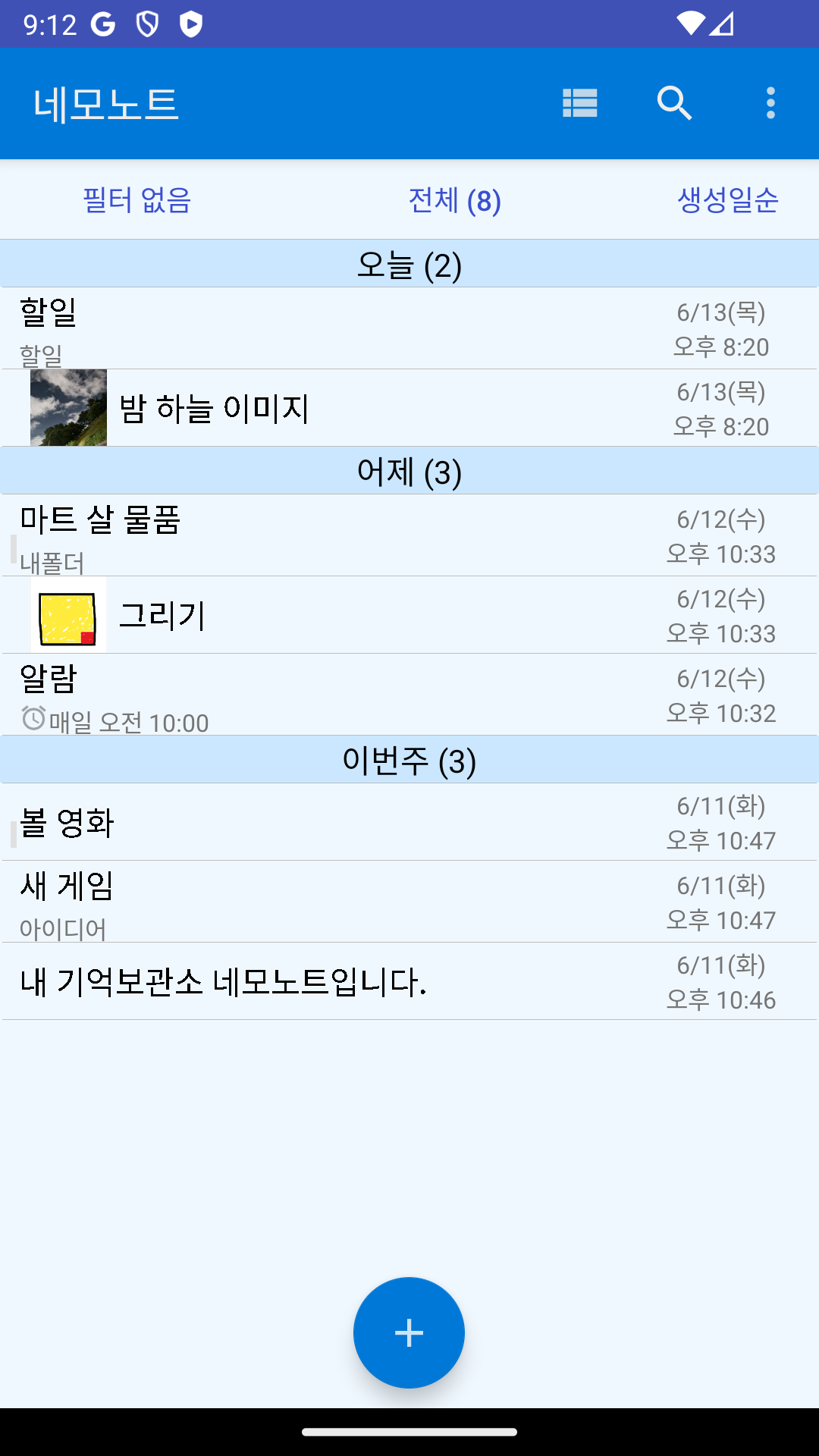Screen dimensions: 819x1456
Task: Collapse the 오늘 (2) section header
Action: (409, 264)
